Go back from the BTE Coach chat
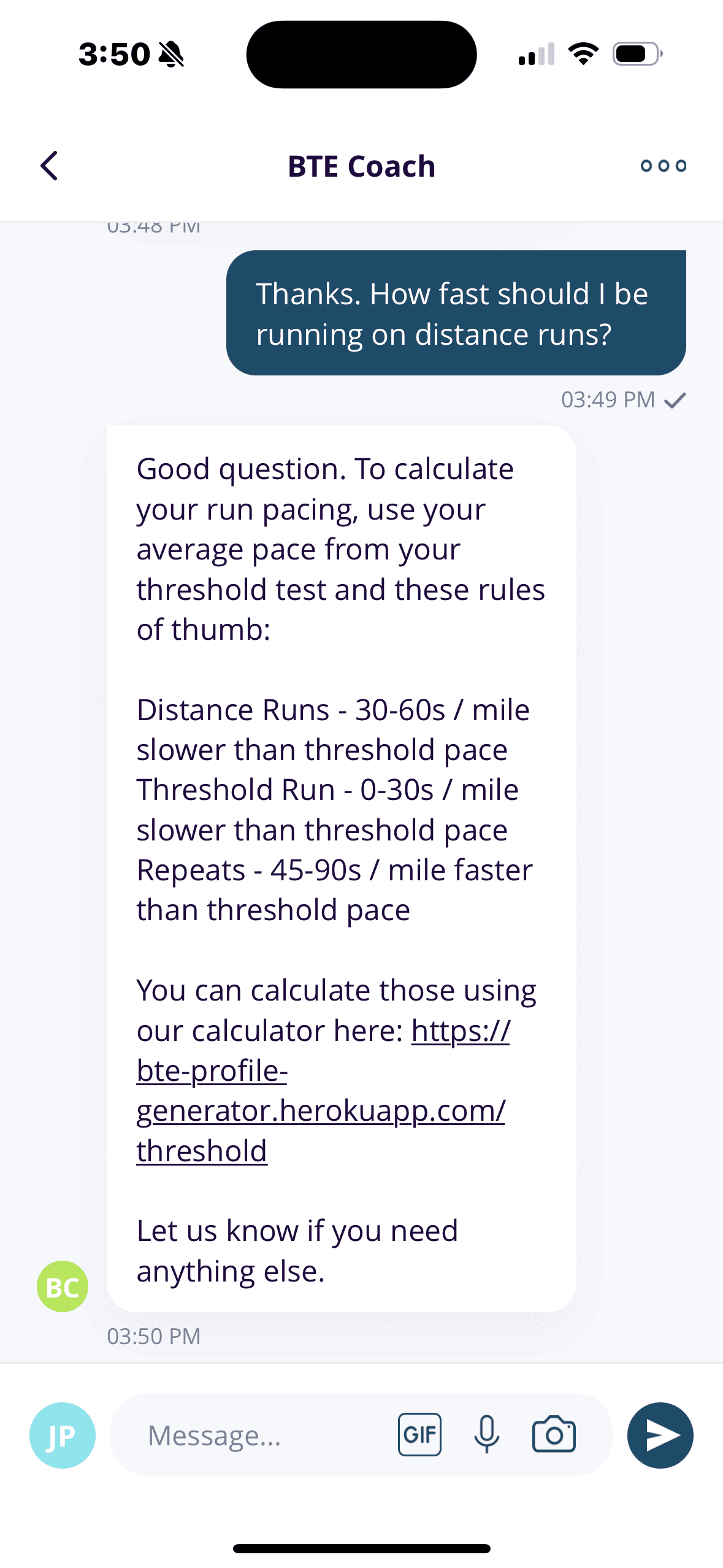Screen dimensions: 723x1568 tap(50, 166)
